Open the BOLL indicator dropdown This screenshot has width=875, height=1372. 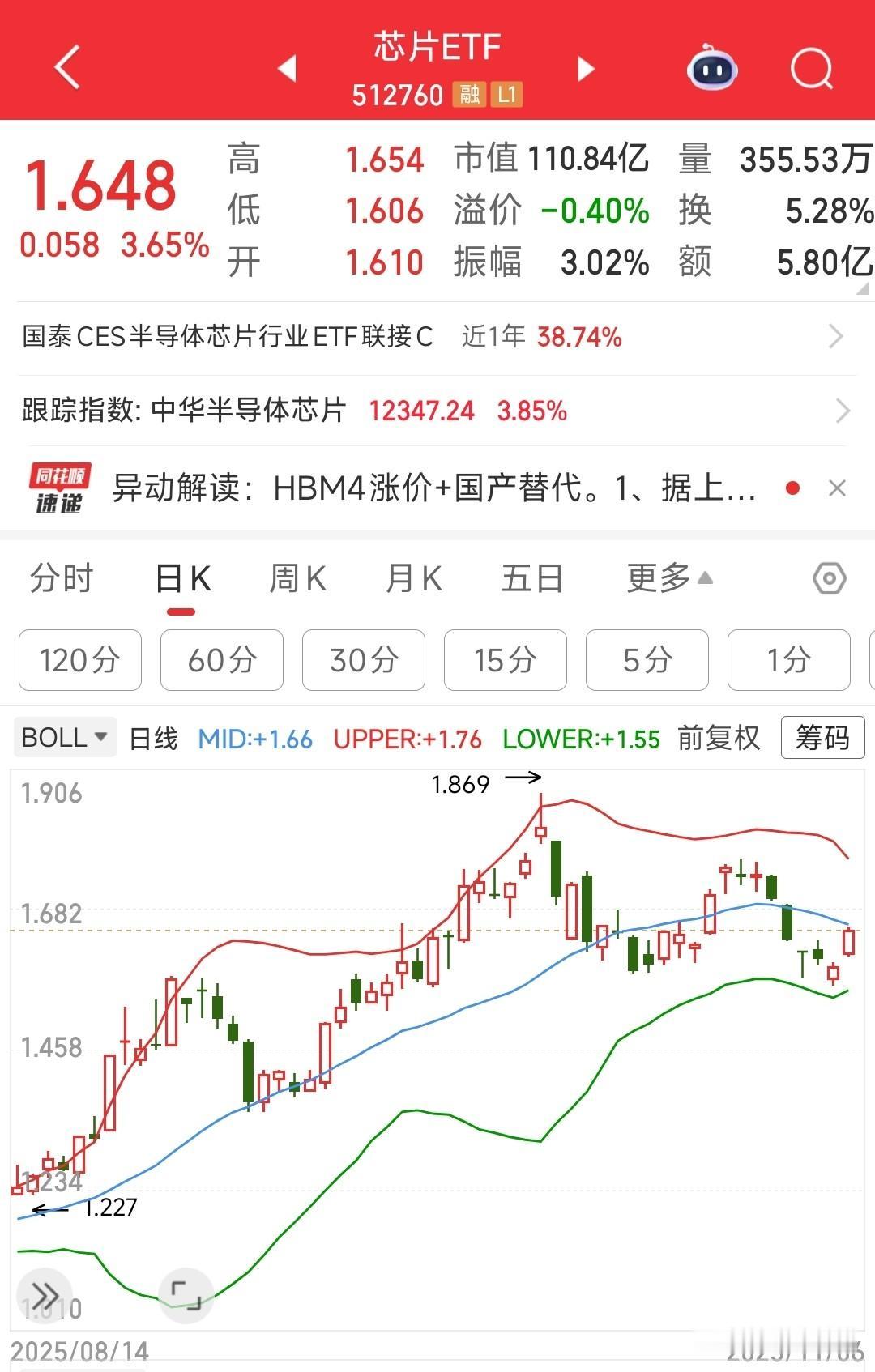[65, 738]
